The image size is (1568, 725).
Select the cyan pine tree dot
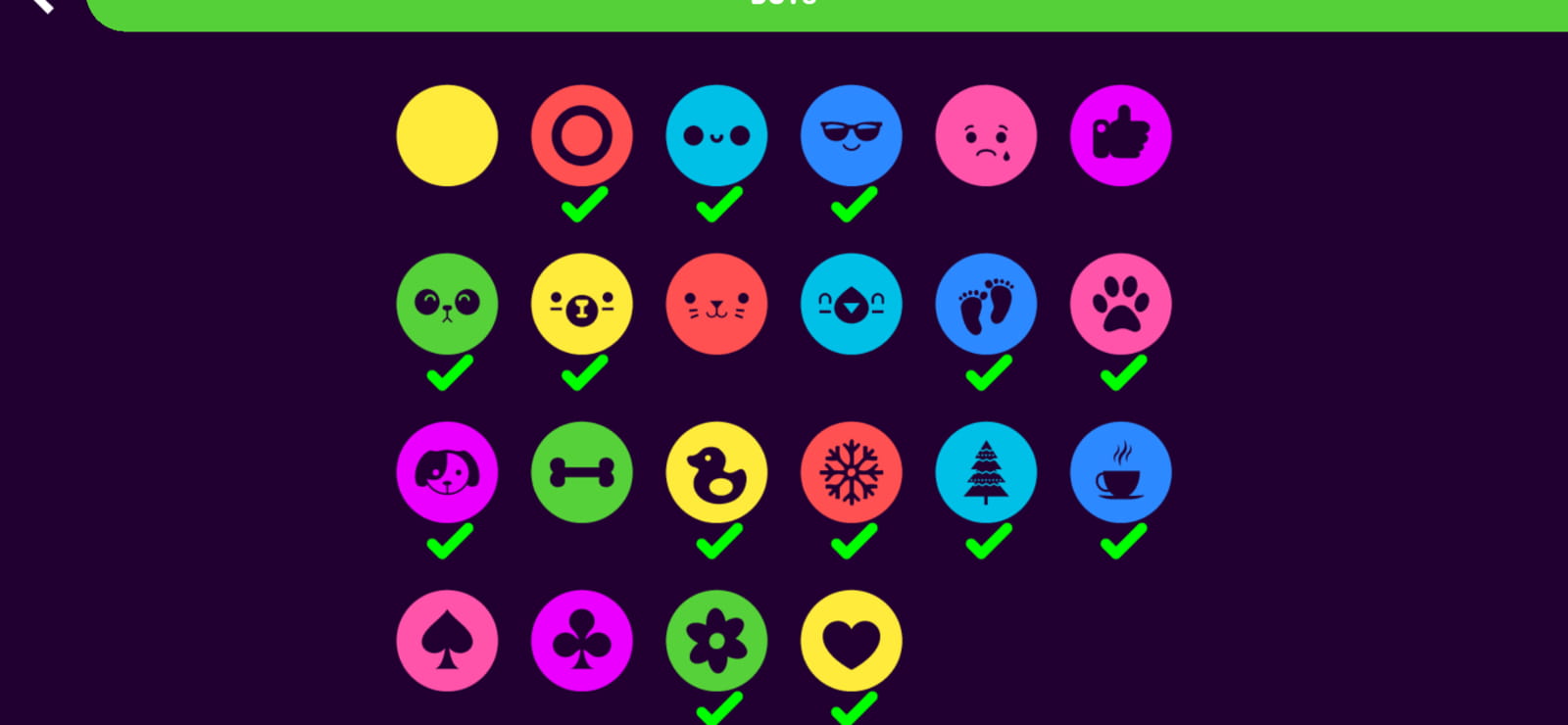click(986, 472)
